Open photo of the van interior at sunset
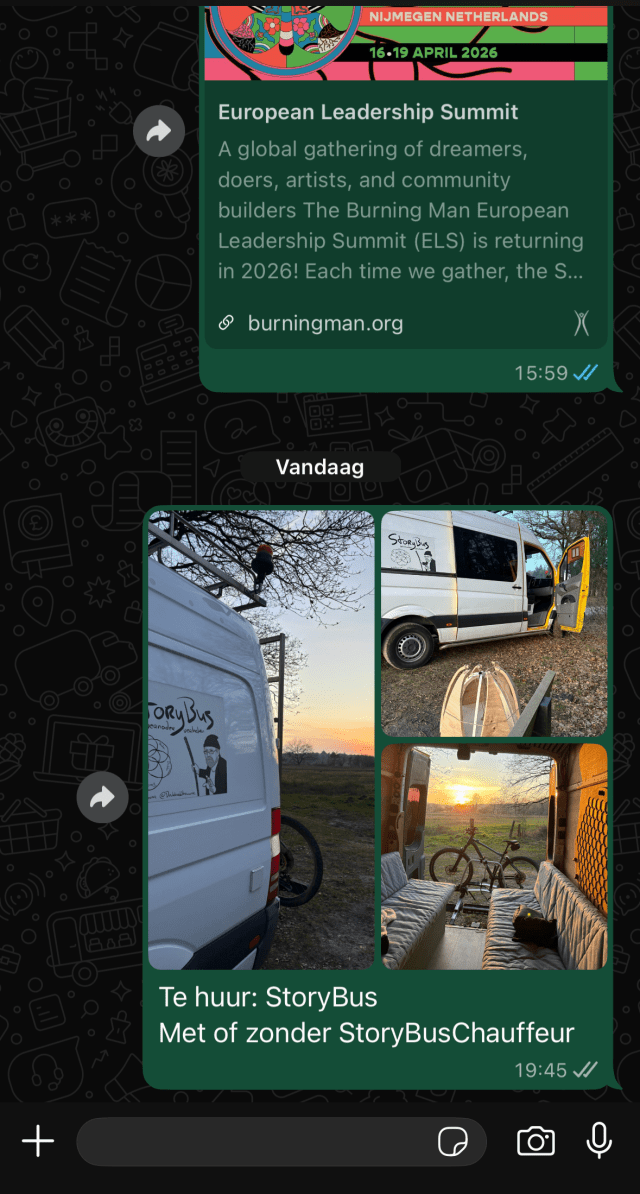Viewport: 640px width, 1194px height. click(494, 856)
